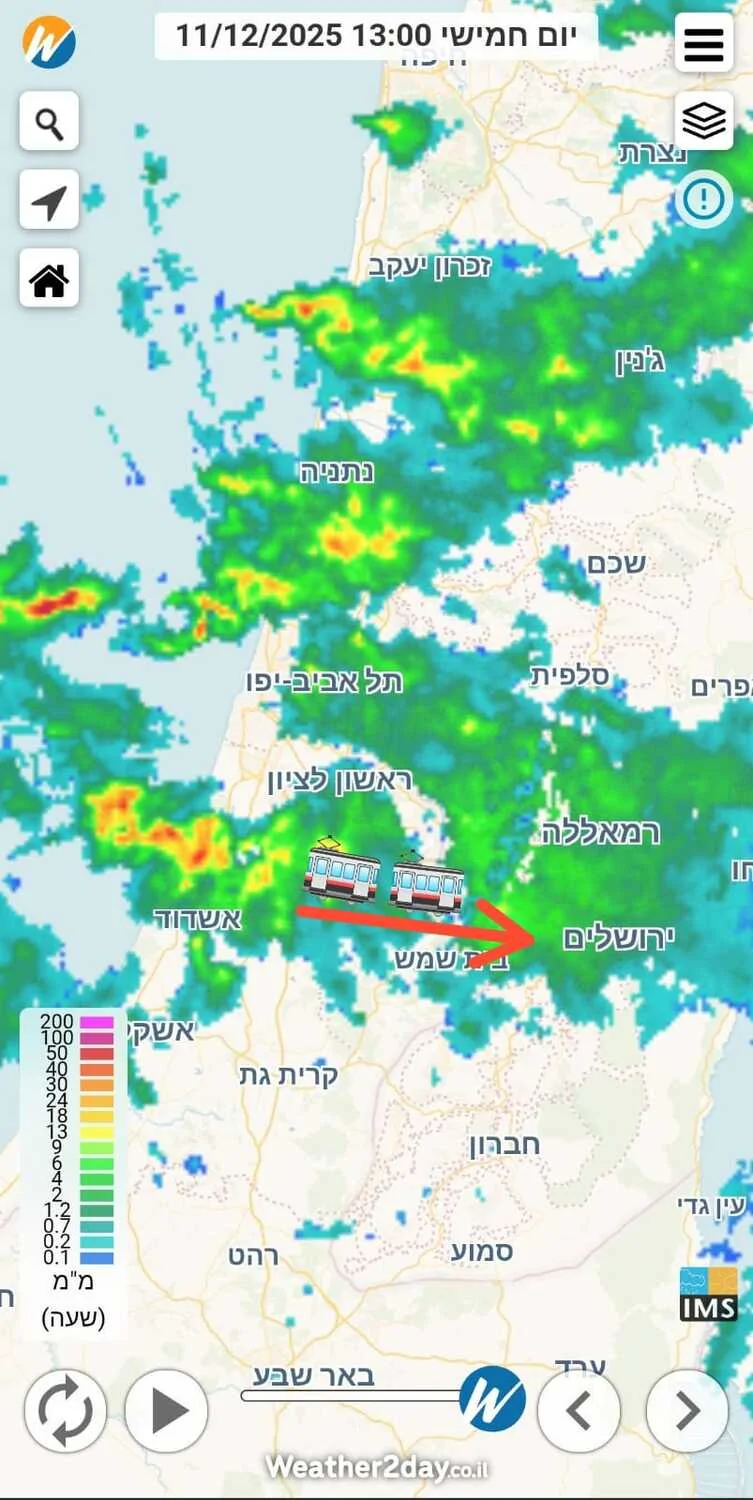Step to the next radar frame
This screenshot has width=753, height=1500.
pos(687,1411)
